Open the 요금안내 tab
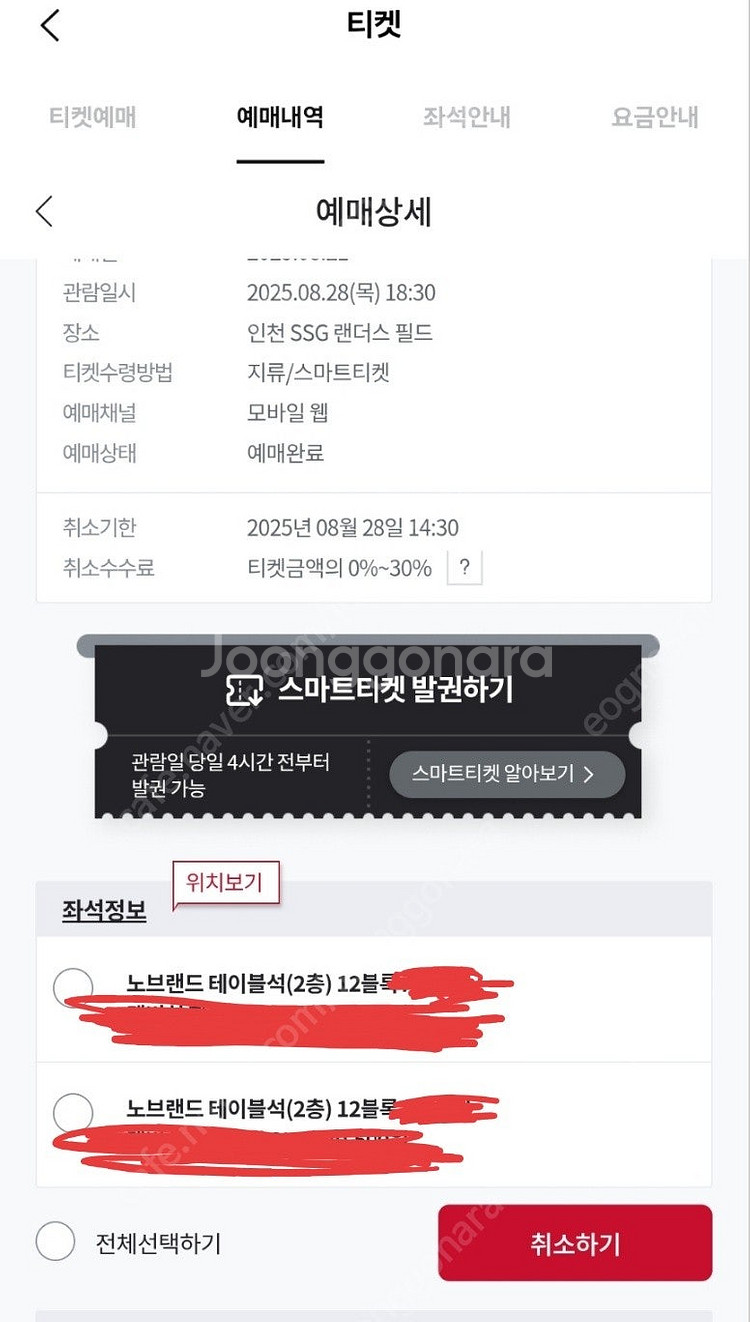This screenshot has height=1322, width=750. point(655,117)
